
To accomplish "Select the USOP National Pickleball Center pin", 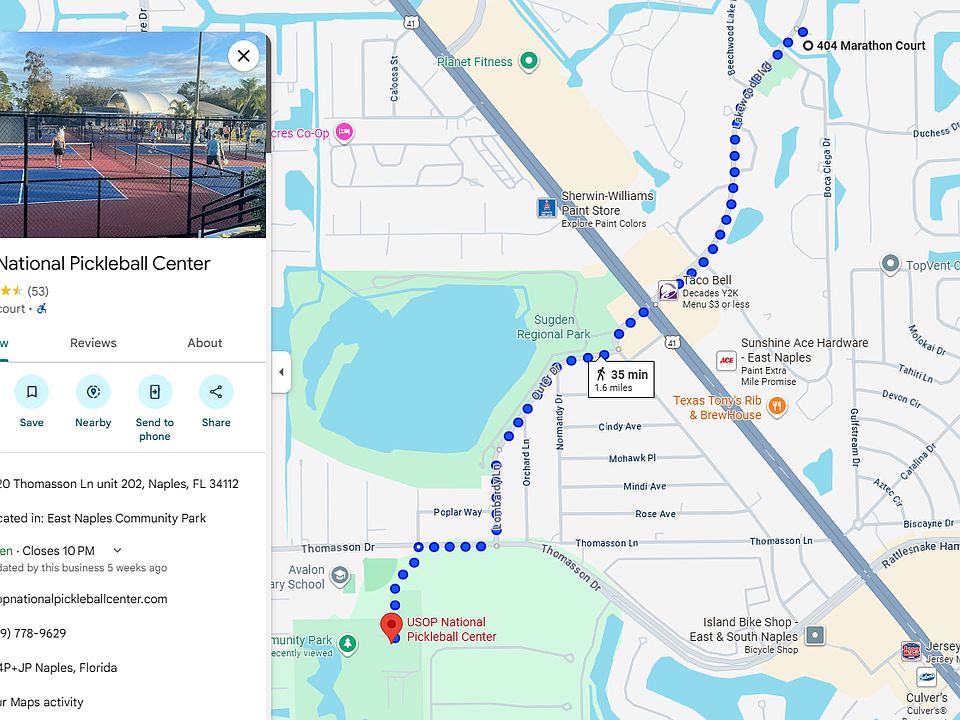I will tap(392, 627).
